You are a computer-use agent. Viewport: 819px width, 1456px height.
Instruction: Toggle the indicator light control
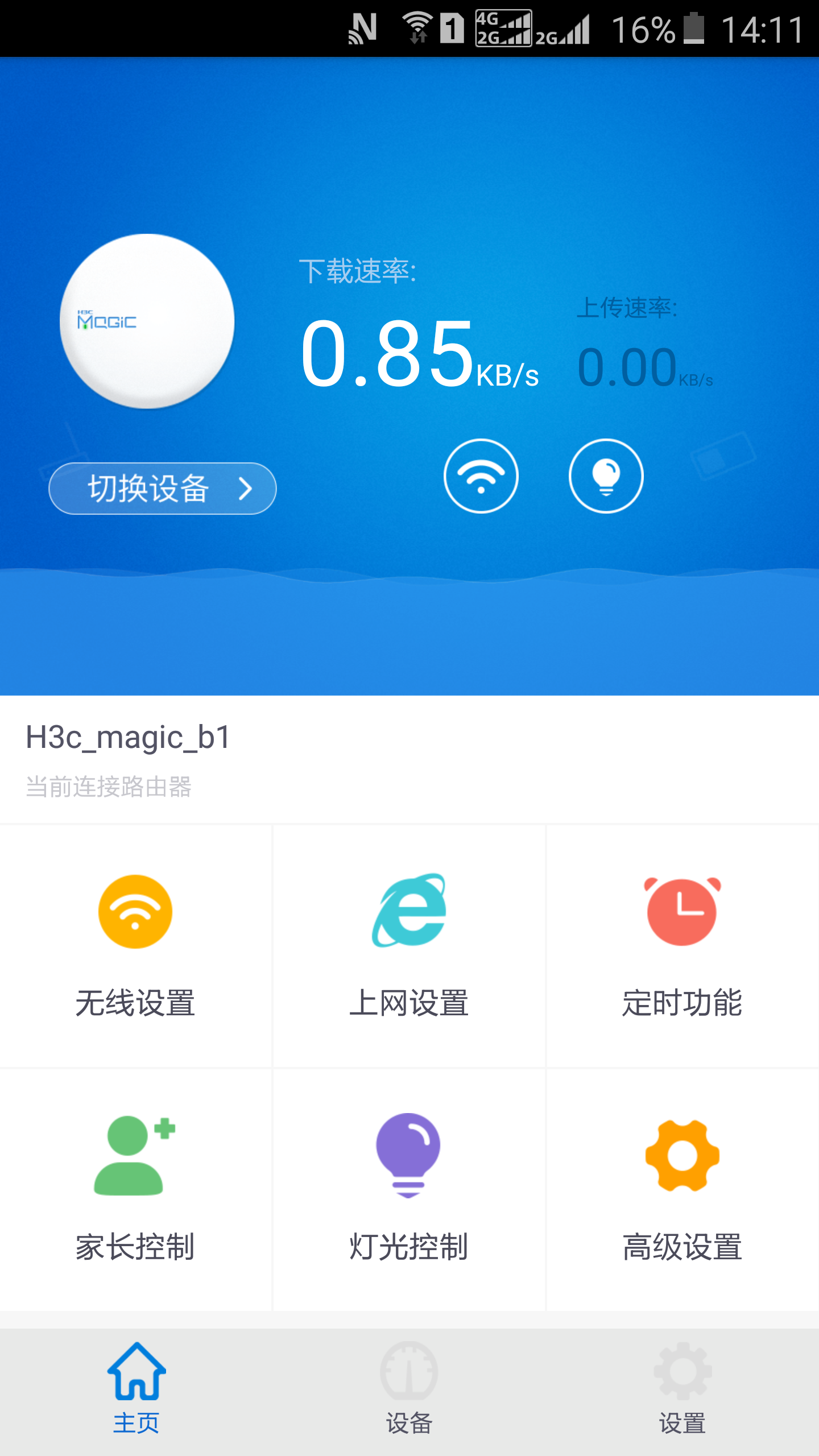click(x=606, y=477)
